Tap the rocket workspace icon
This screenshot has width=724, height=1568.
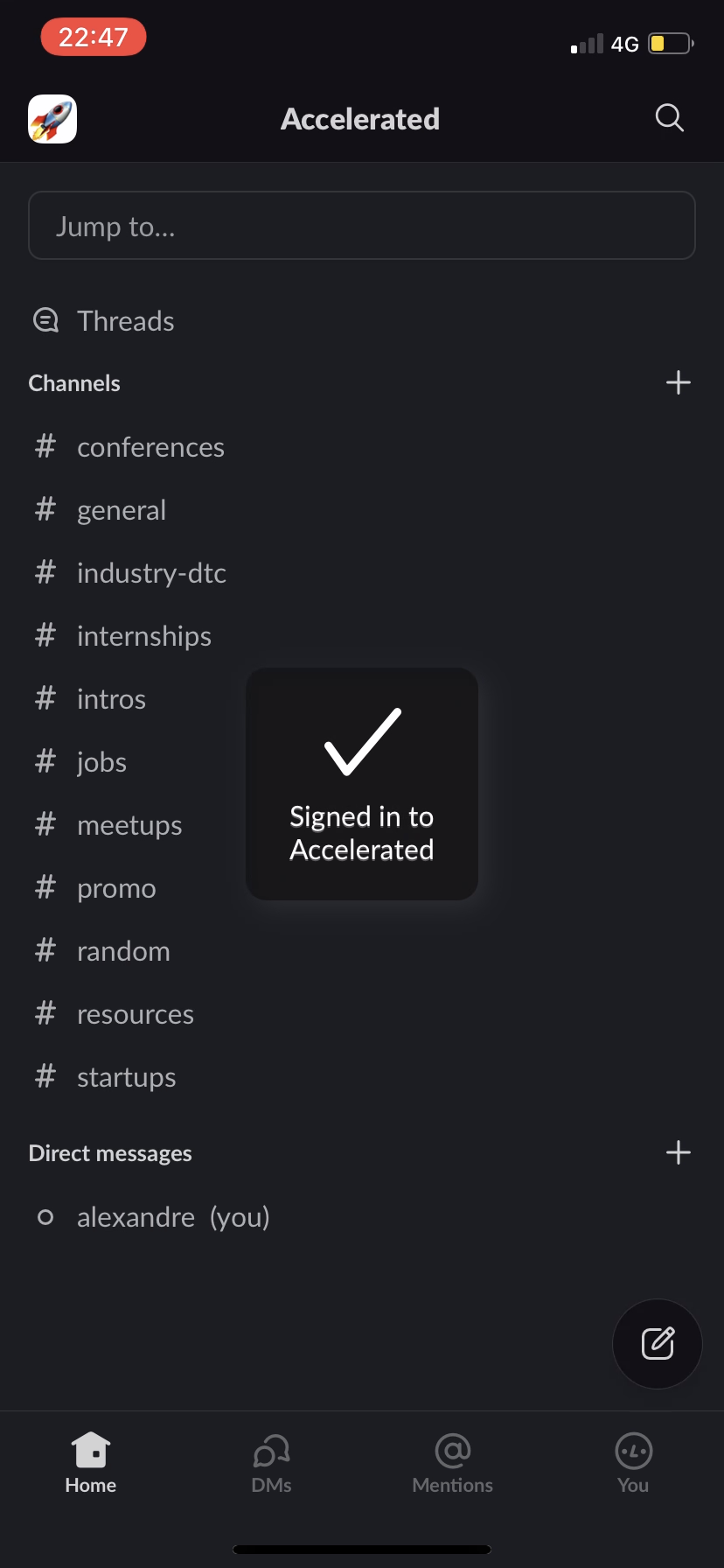51,118
